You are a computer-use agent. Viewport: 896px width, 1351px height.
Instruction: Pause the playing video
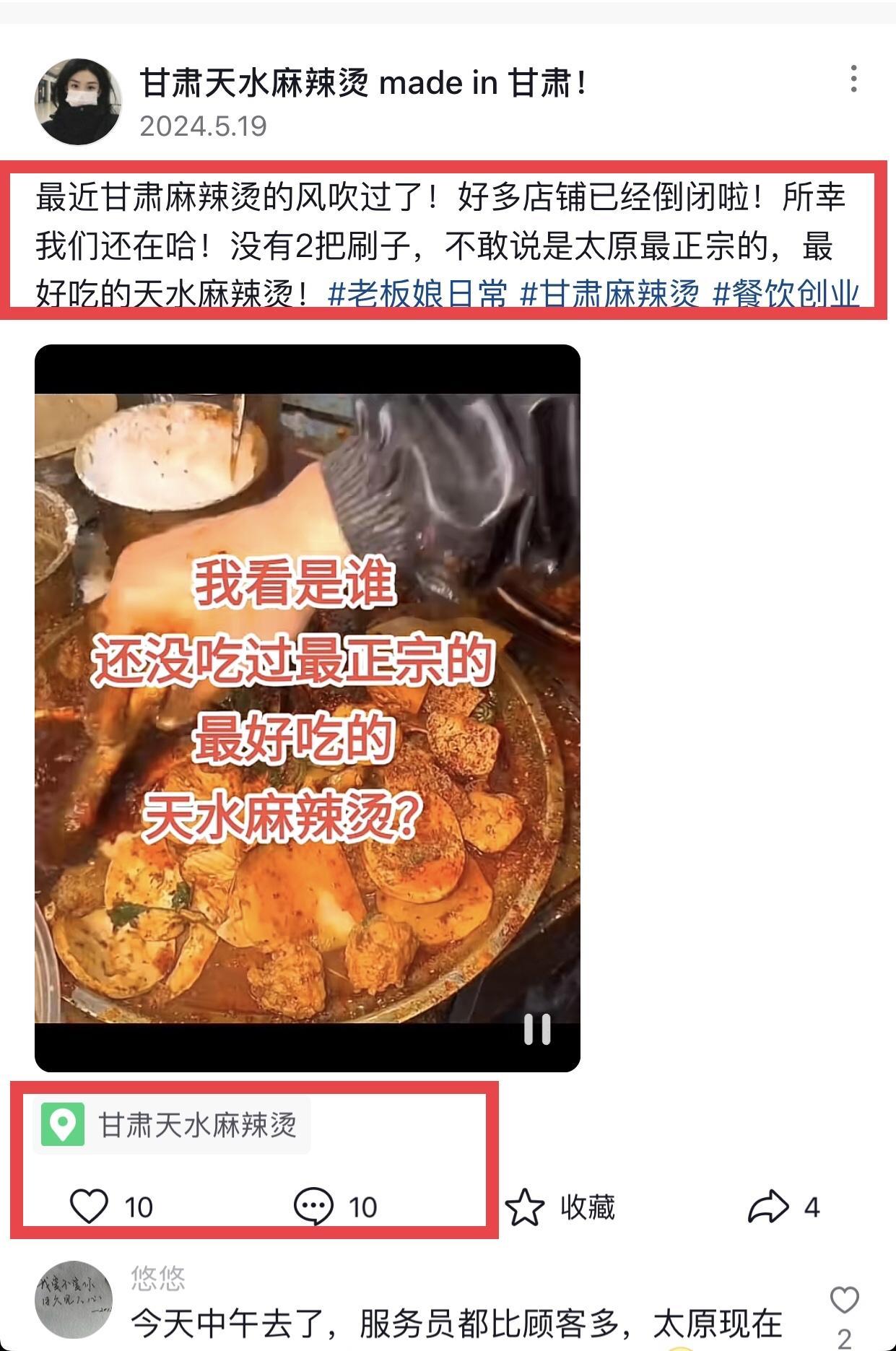click(537, 1029)
